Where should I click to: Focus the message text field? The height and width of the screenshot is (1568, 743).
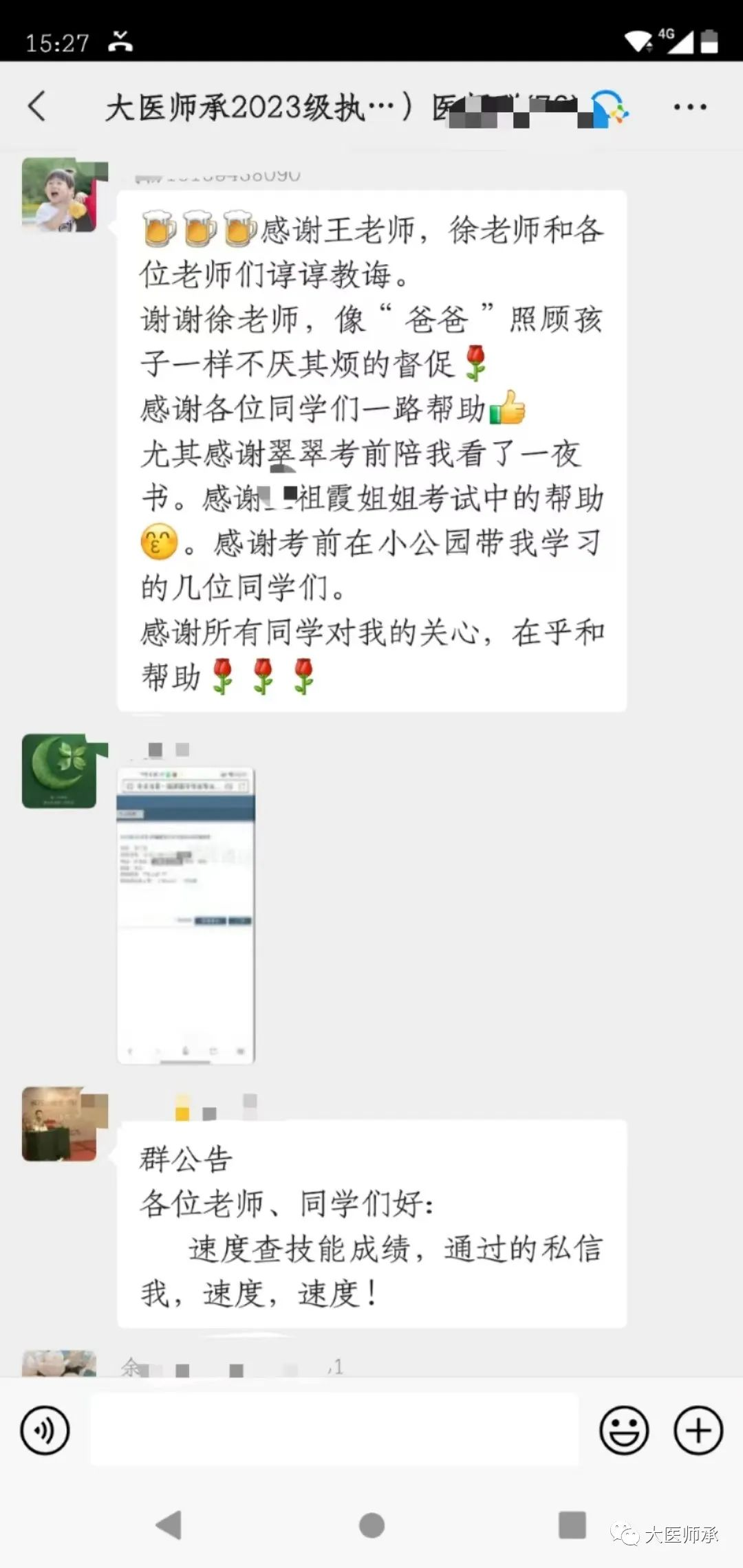tap(334, 1429)
